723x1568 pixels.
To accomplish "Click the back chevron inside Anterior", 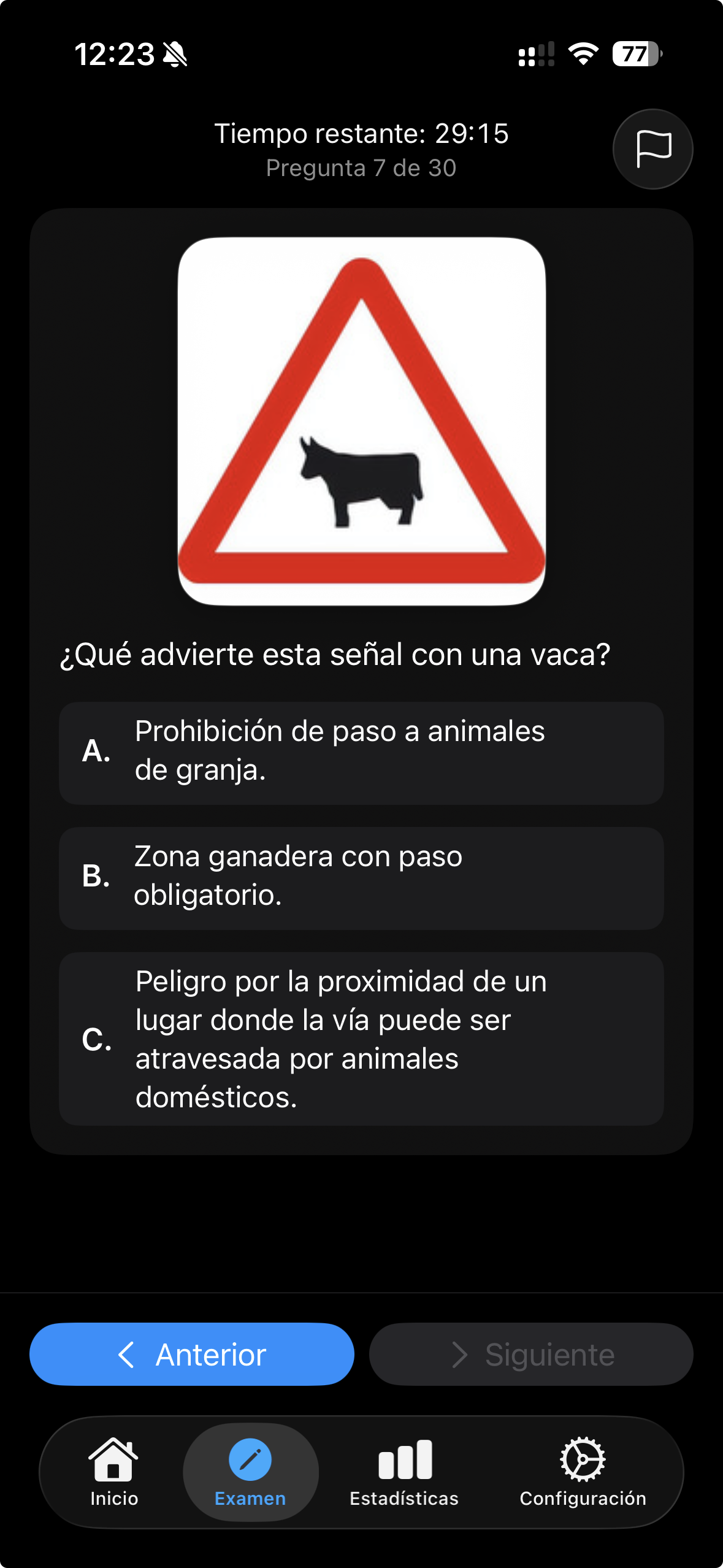I will point(129,1354).
